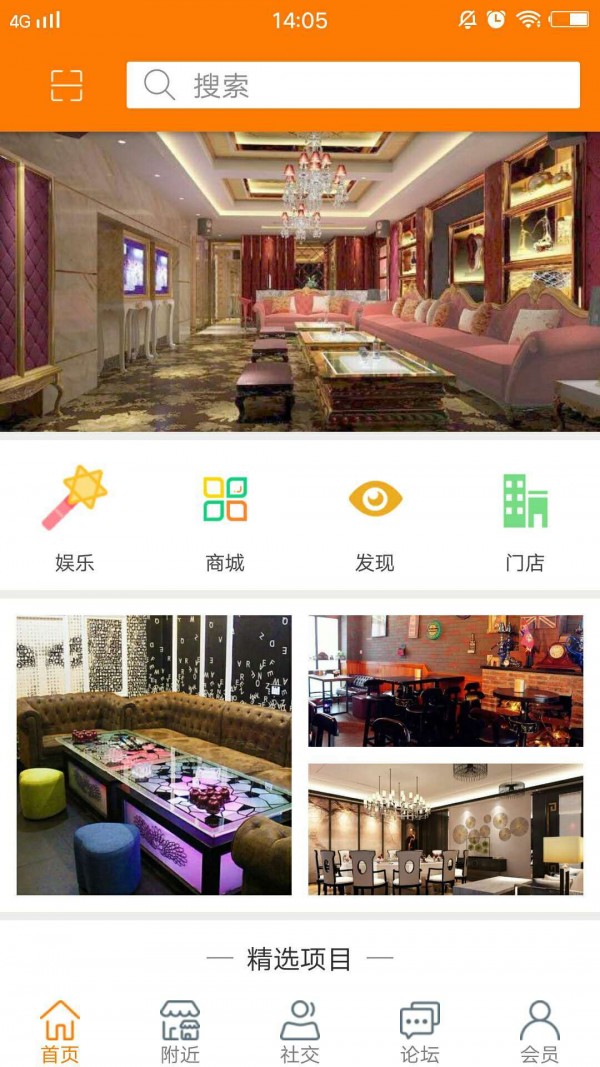The image size is (600, 1067).
Task: Open the 商城 category
Action: tap(225, 518)
